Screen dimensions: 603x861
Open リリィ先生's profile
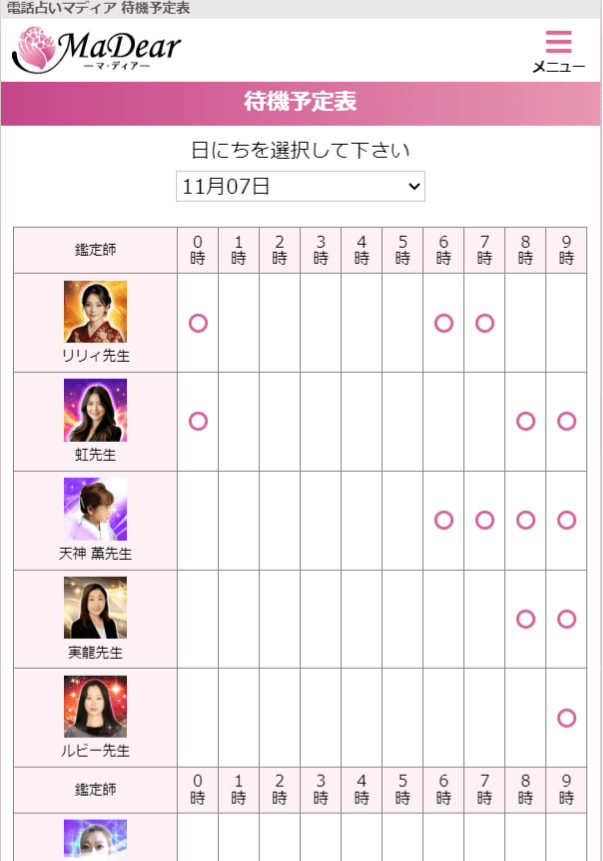click(95, 313)
